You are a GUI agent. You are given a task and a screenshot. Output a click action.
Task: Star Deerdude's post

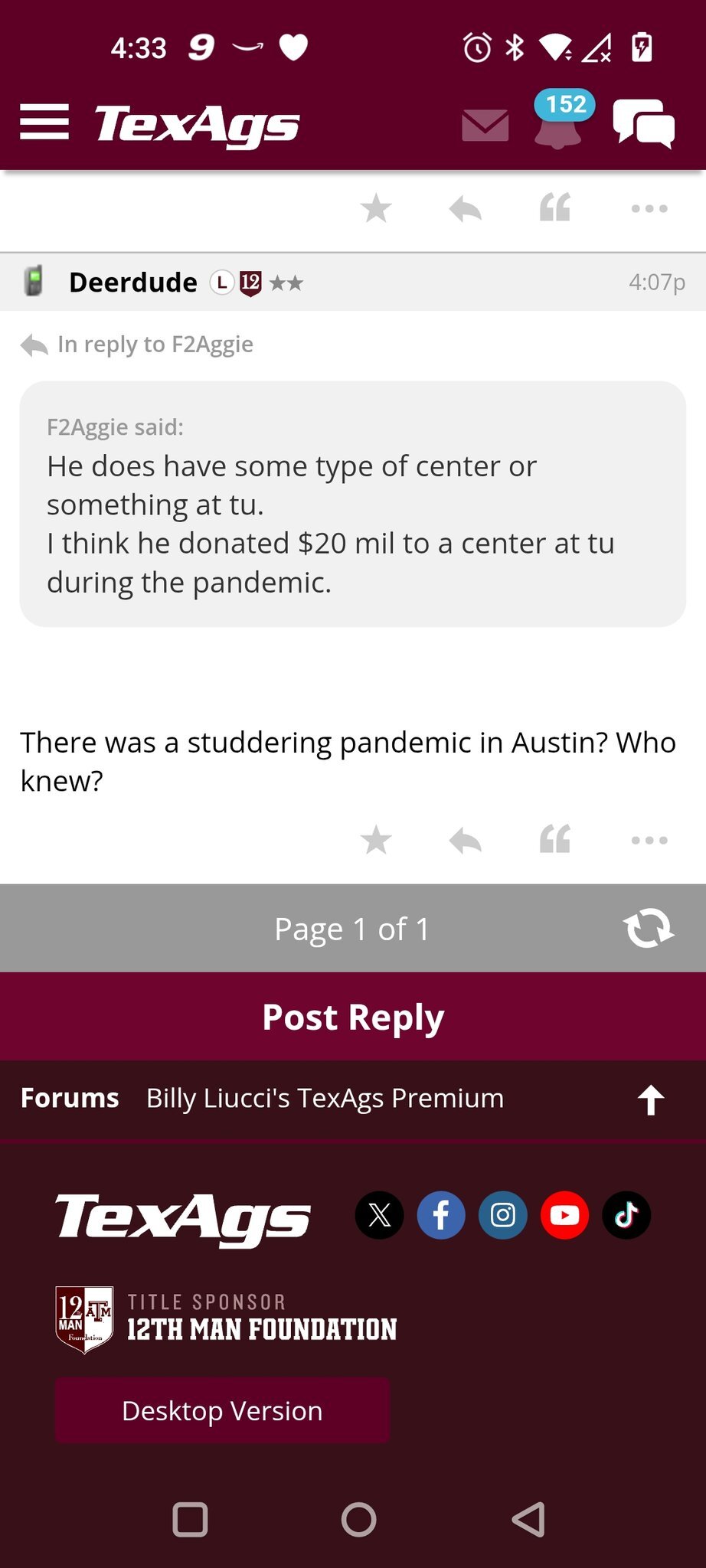point(376,840)
